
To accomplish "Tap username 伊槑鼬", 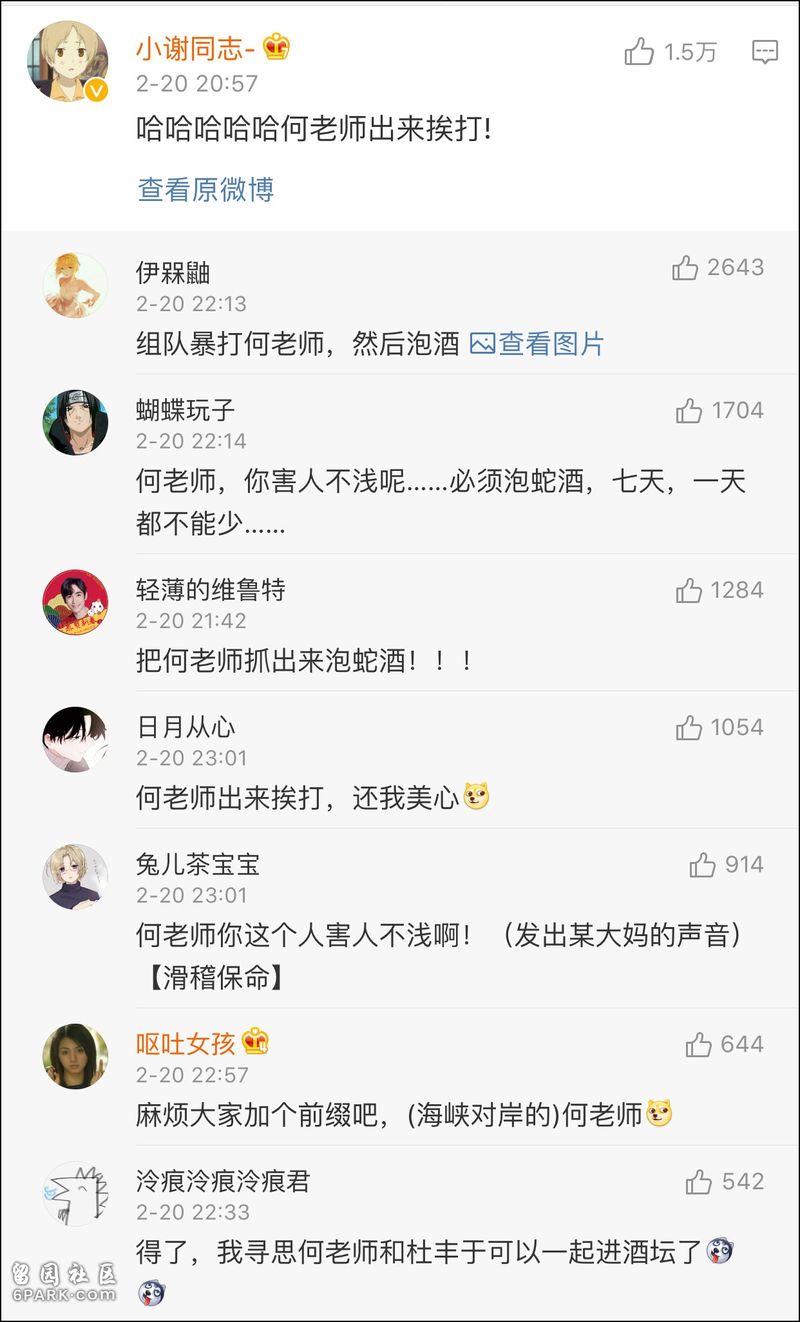I will [x=173, y=272].
